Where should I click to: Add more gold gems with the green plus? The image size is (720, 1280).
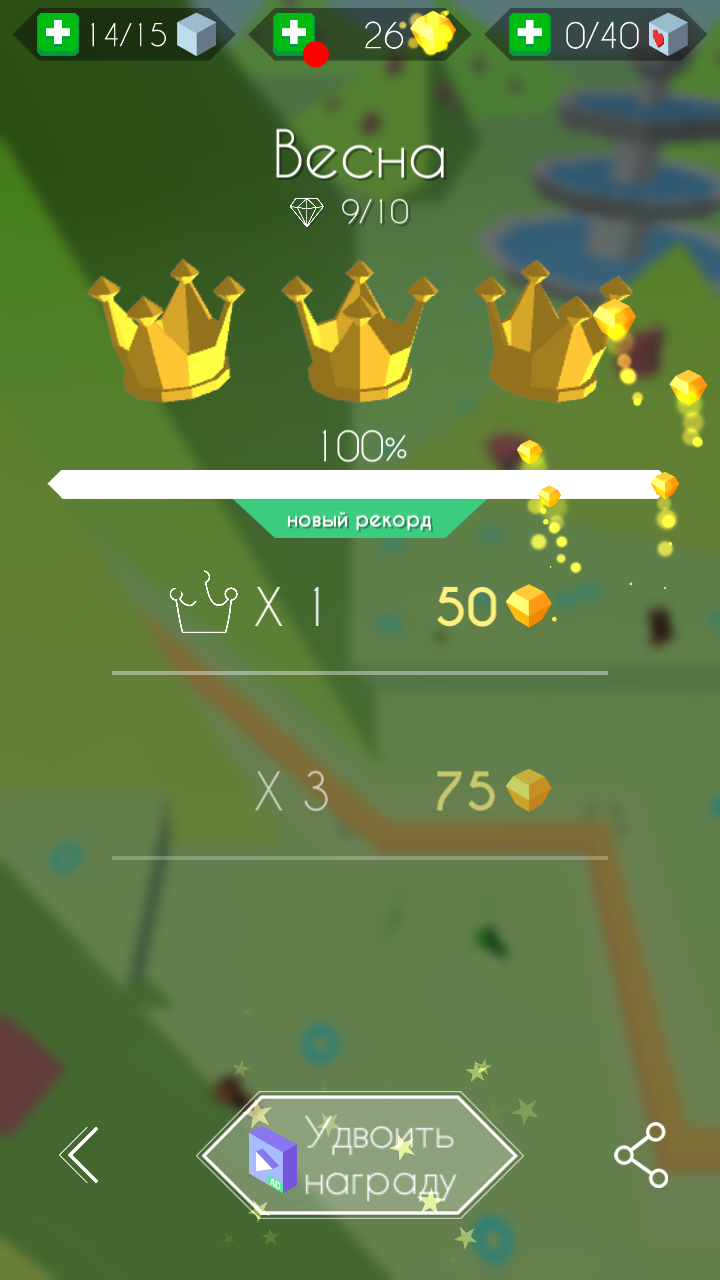tap(293, 34)
